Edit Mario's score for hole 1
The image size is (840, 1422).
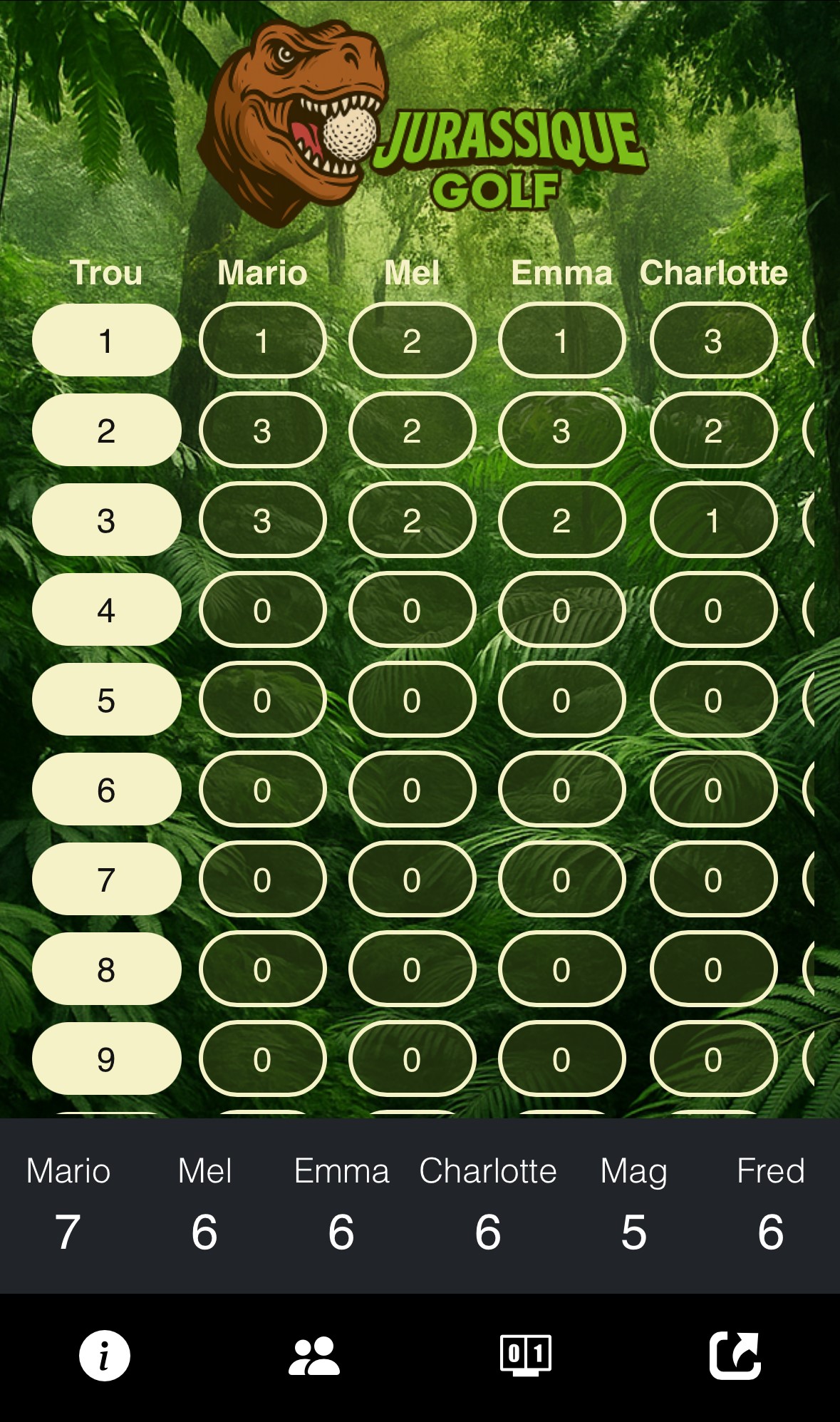[x=262, y=341]
